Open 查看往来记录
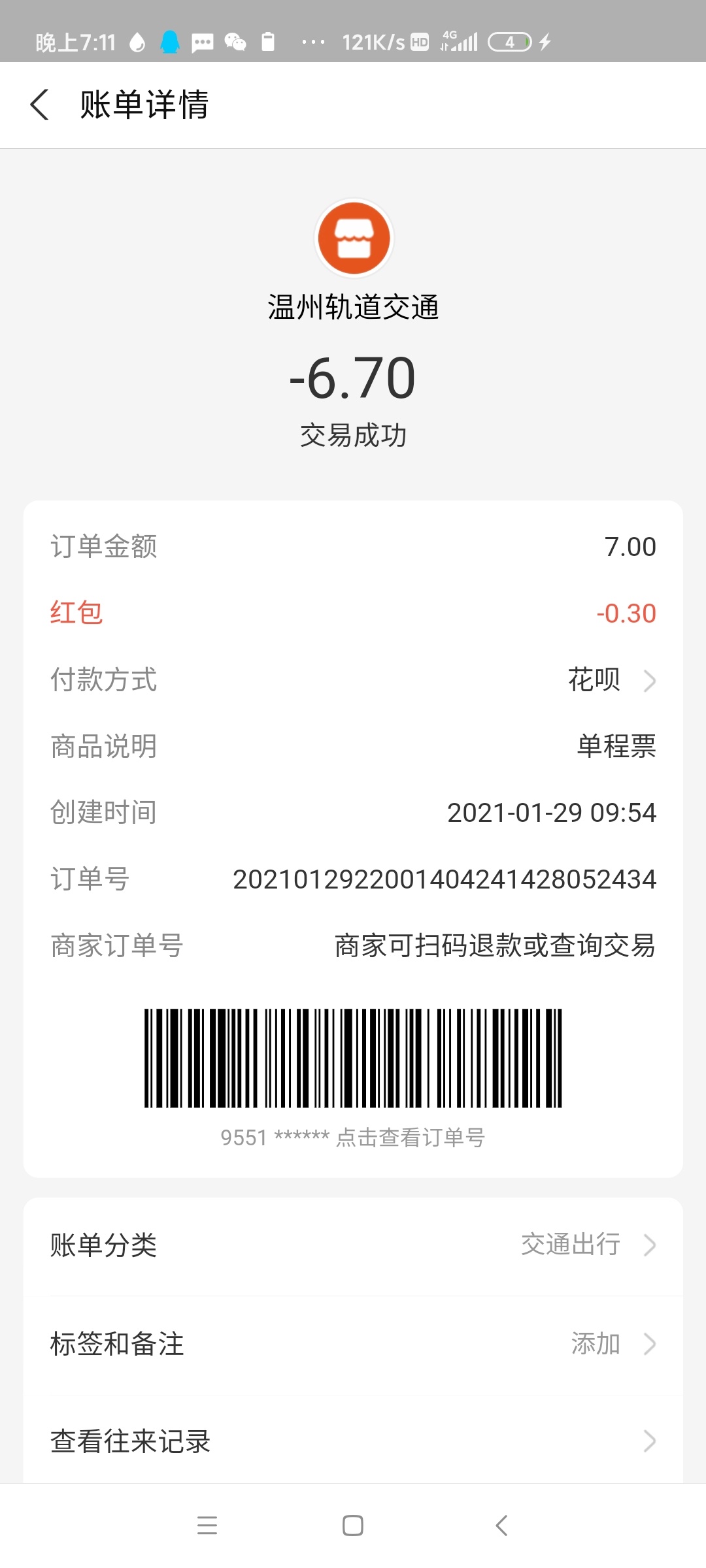Image resolution: width=706 pixels, height=1568 pixels. pyautogui.click(x=353, y=1441)
